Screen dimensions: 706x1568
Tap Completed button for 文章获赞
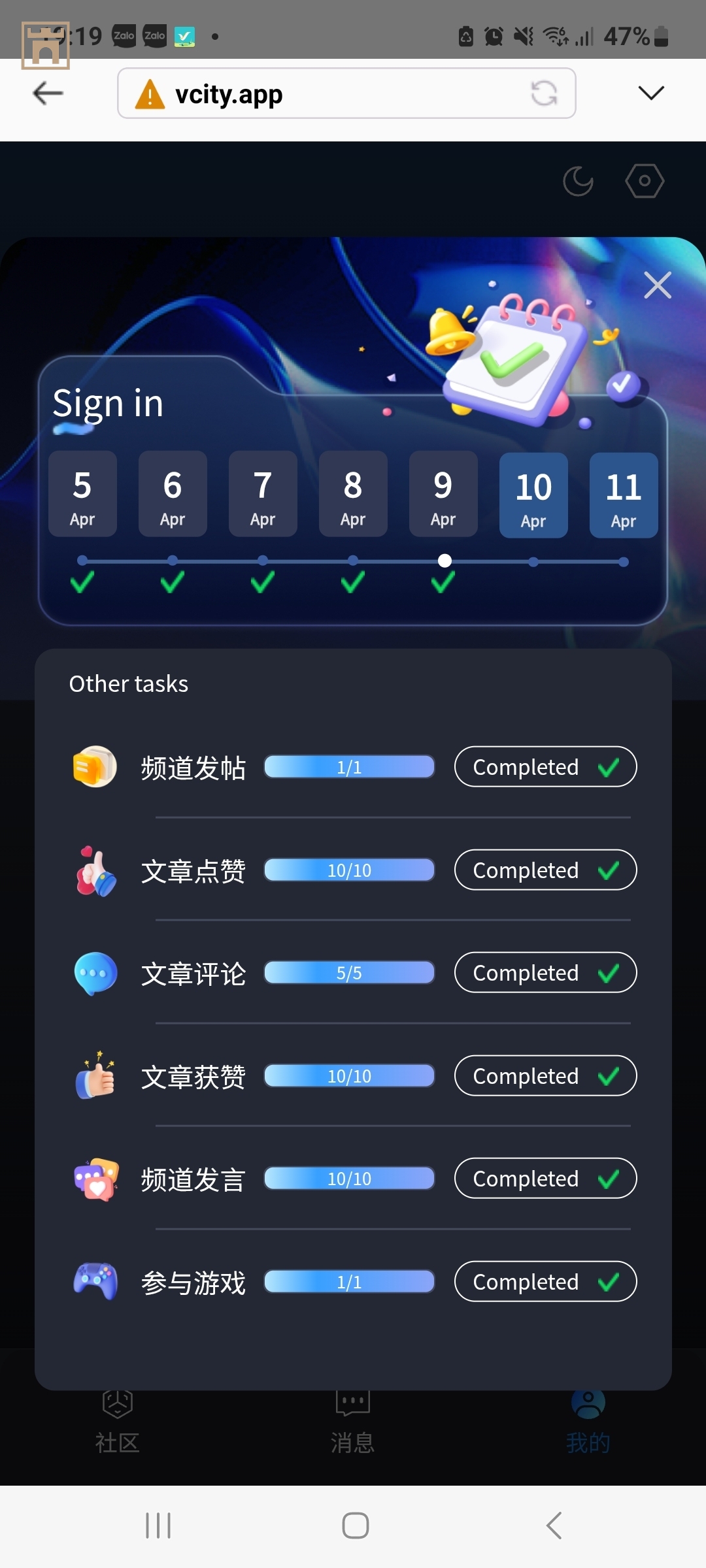pos(545,1076)
